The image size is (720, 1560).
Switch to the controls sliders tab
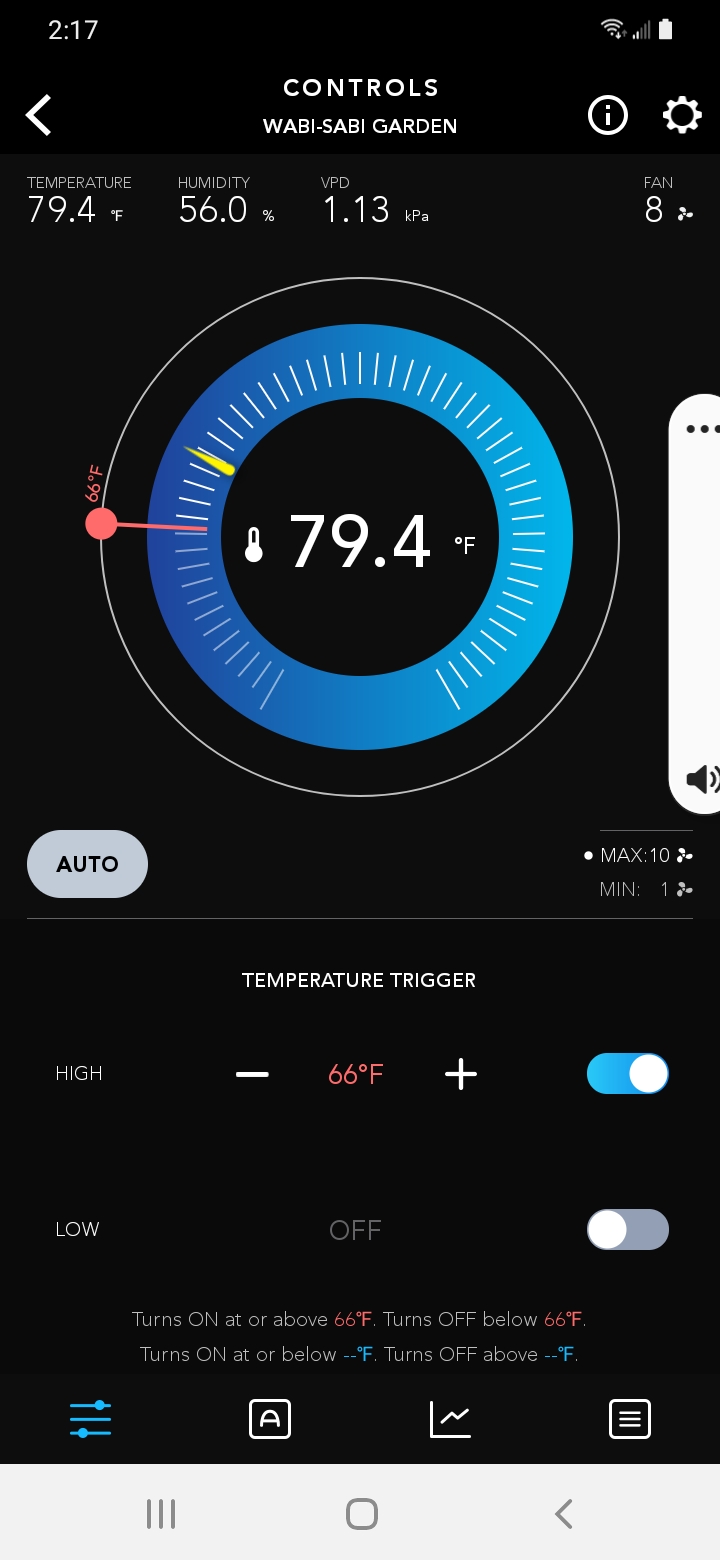90,1419
